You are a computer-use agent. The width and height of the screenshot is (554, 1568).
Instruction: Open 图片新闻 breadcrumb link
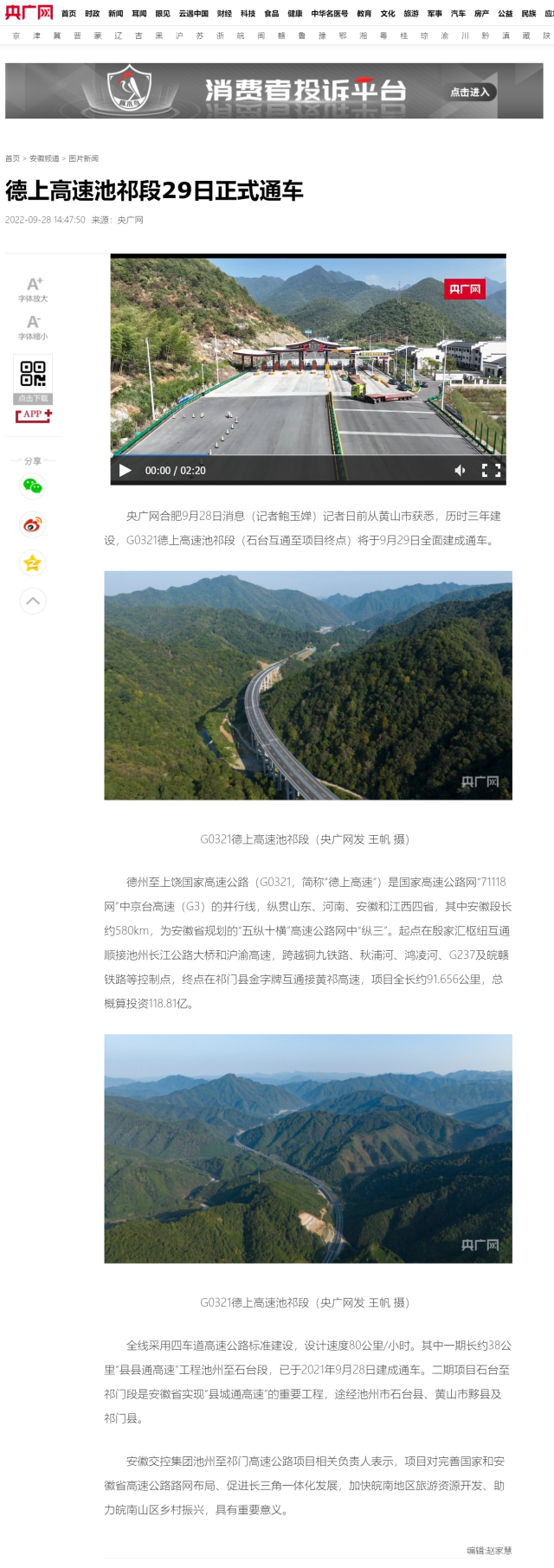tap(83, 158)
